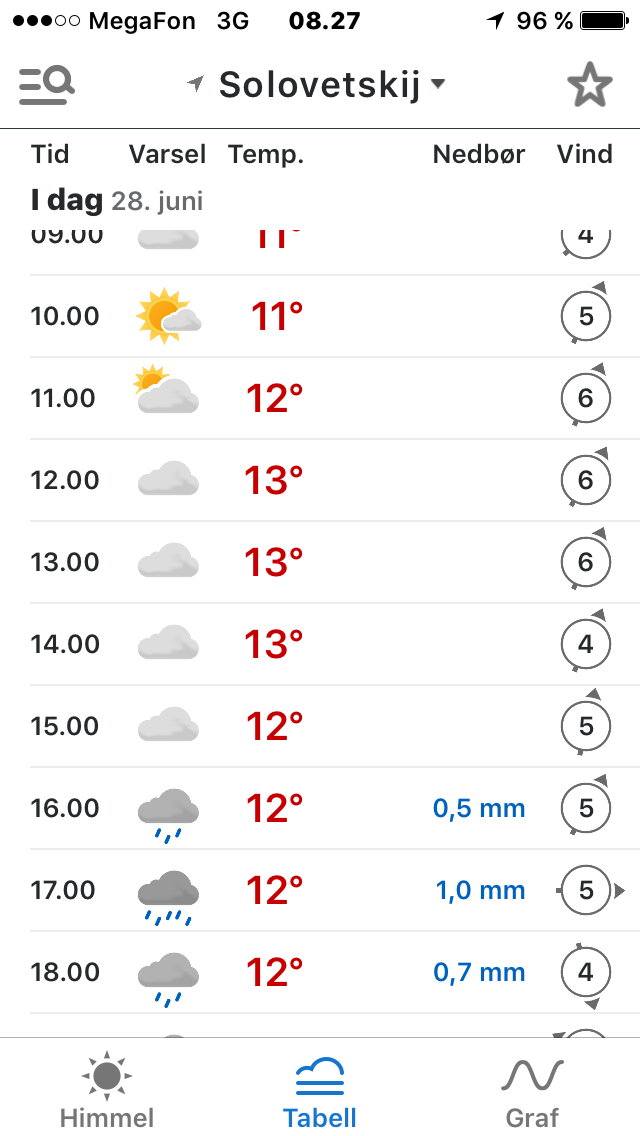Screen dimensions: 640x1136
Task: Expand the Solovetskij location dropdown
Action: [x=318, y=85]
